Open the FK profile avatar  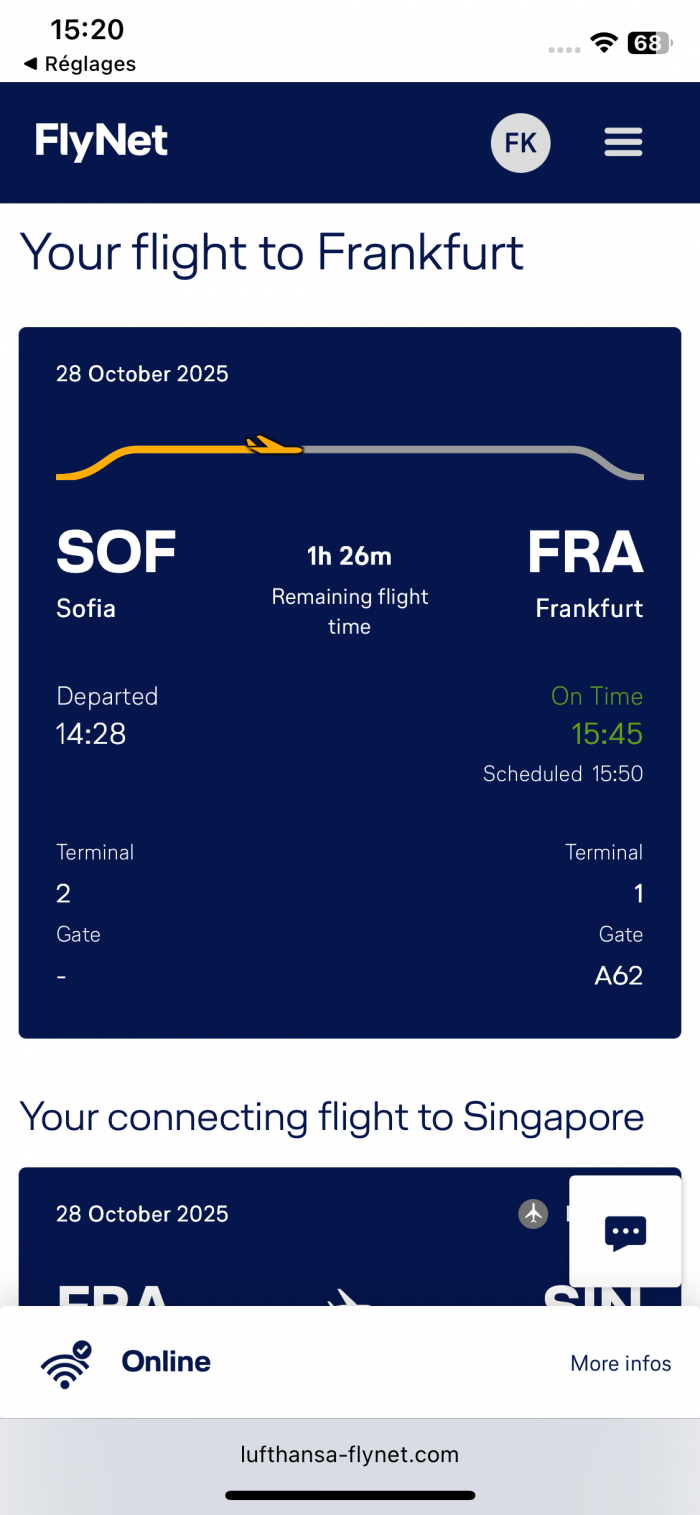click(520, 143)
